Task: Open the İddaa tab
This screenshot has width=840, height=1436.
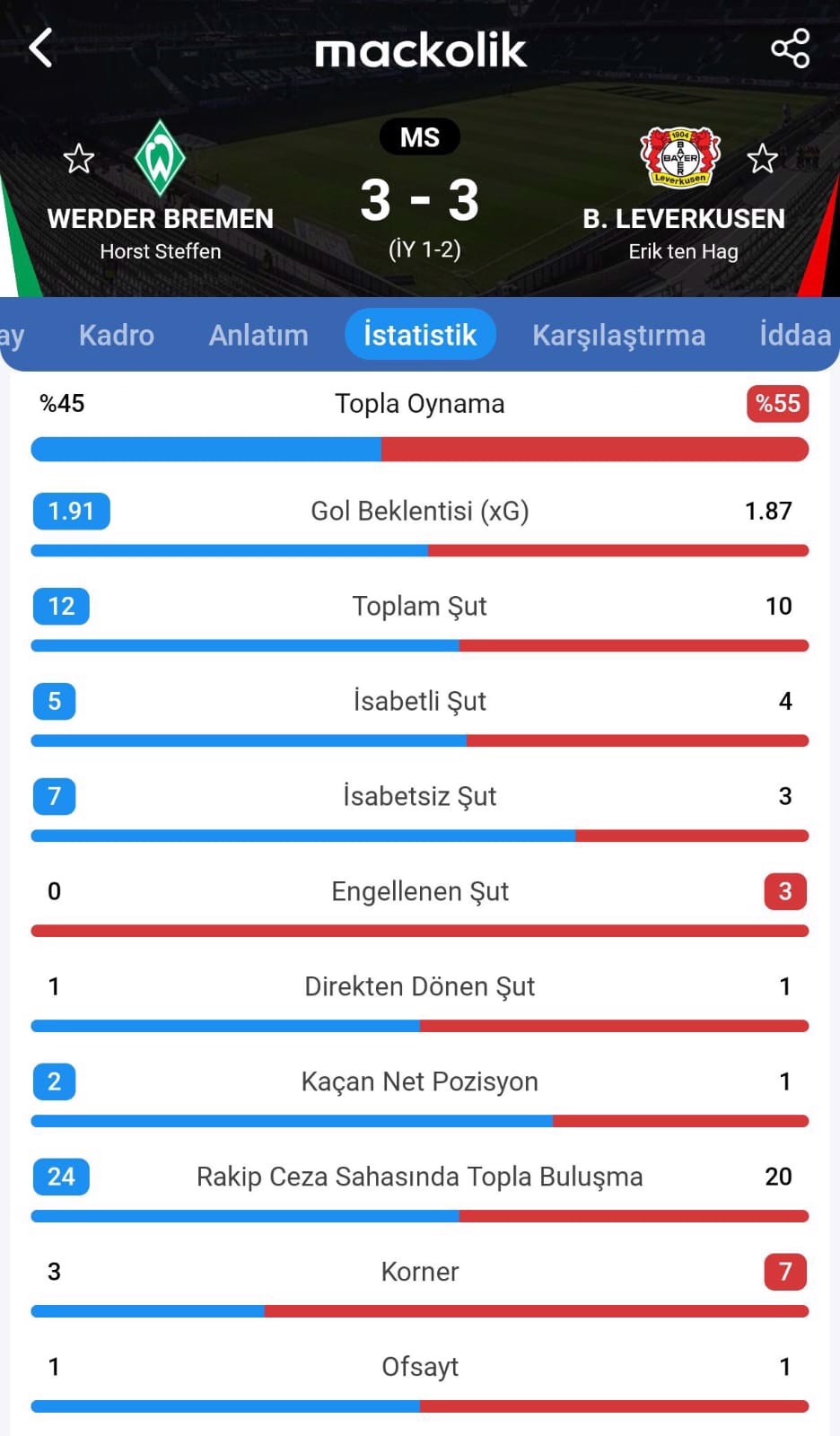Action: coord(795,335)
